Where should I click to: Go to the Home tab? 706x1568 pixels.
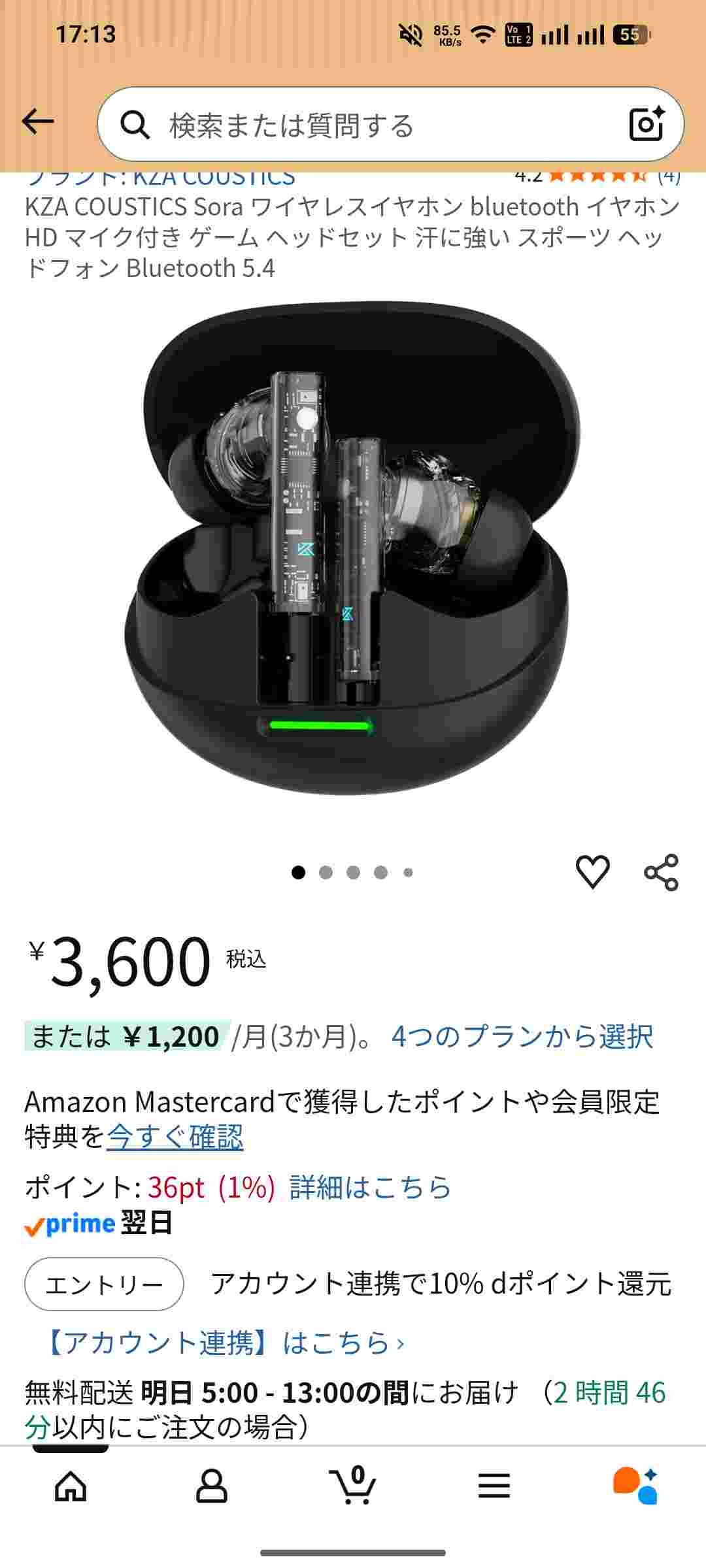coord(71,1487)
